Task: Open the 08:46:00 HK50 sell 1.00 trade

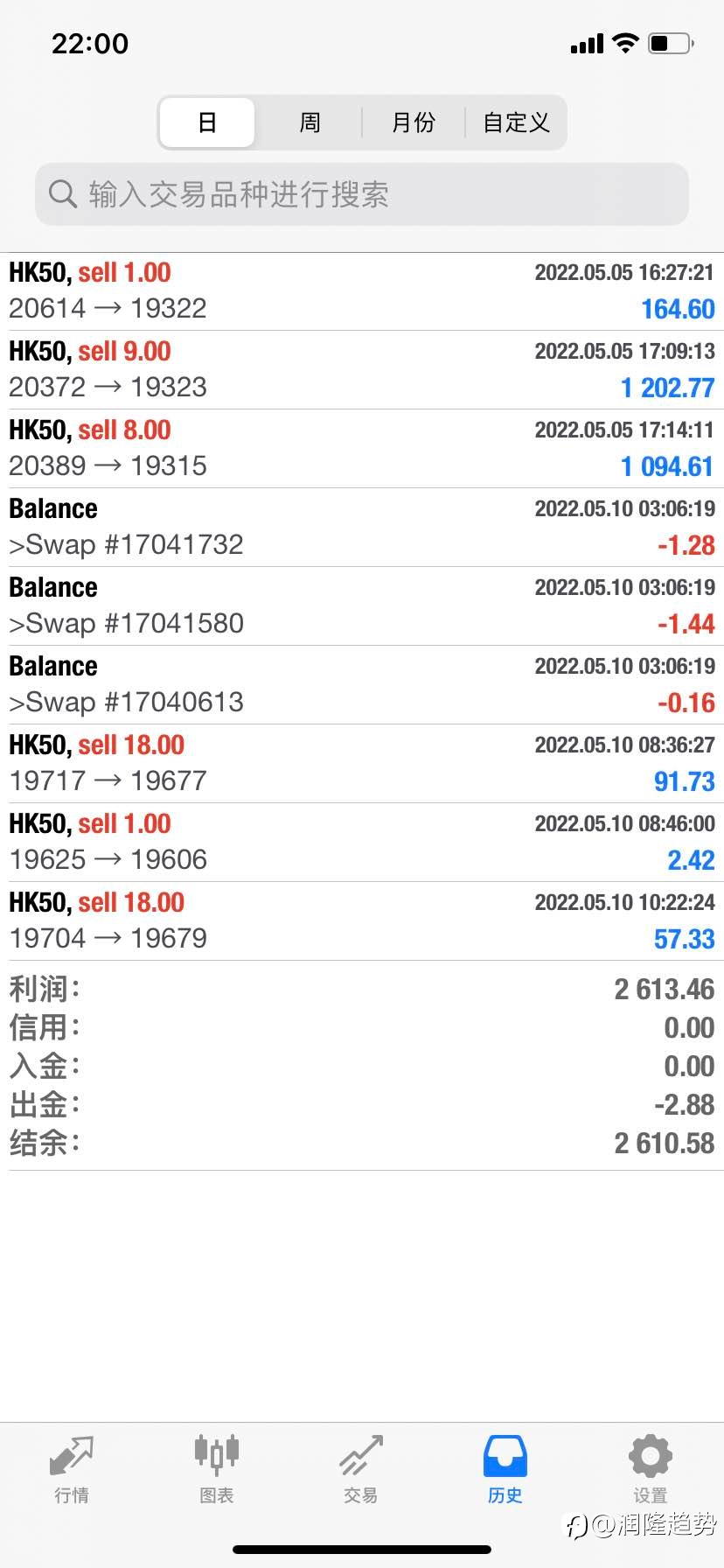Action: coord(362,843)
